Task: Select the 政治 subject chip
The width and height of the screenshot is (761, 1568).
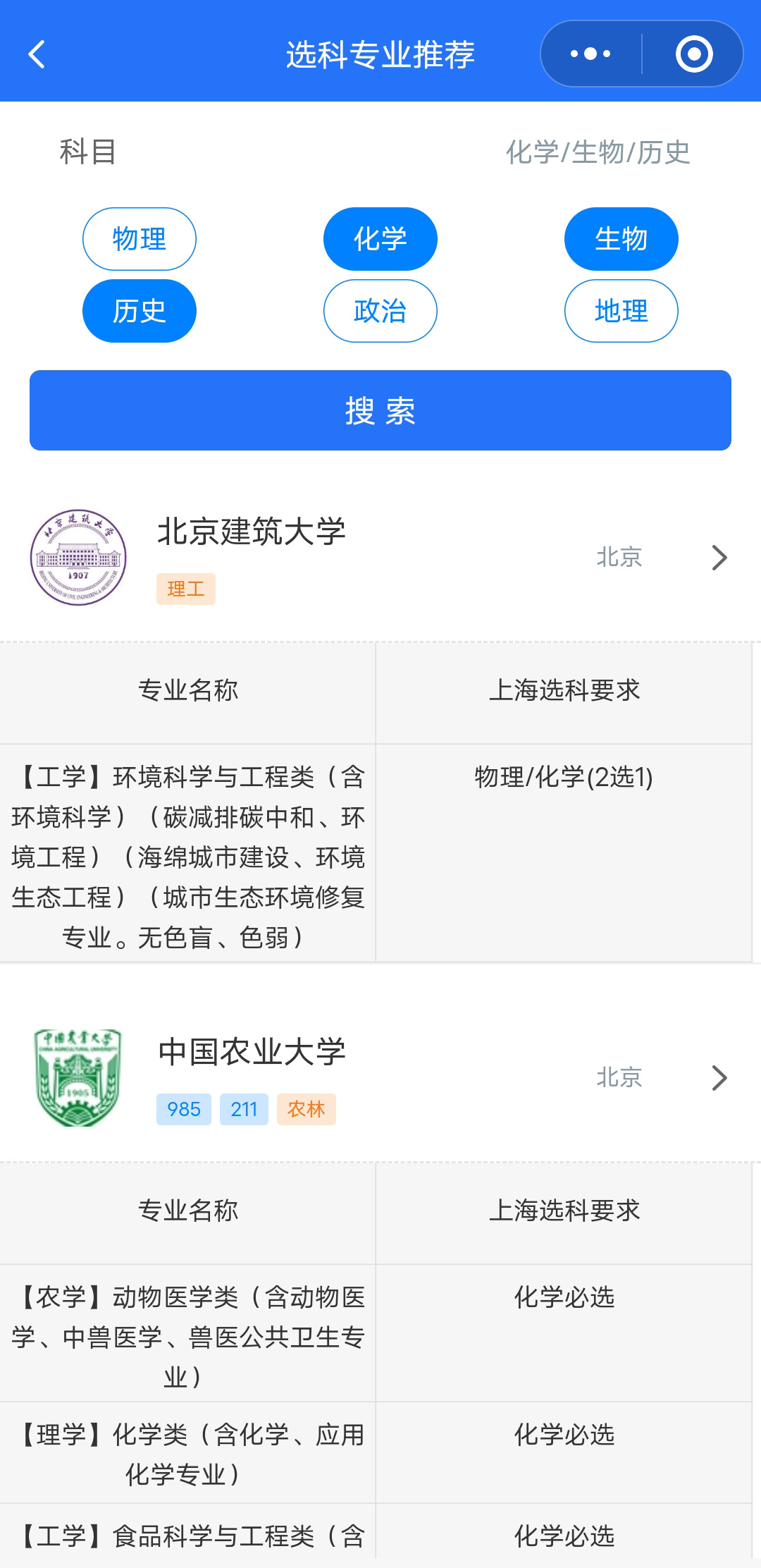Action: tap(380, 311)
